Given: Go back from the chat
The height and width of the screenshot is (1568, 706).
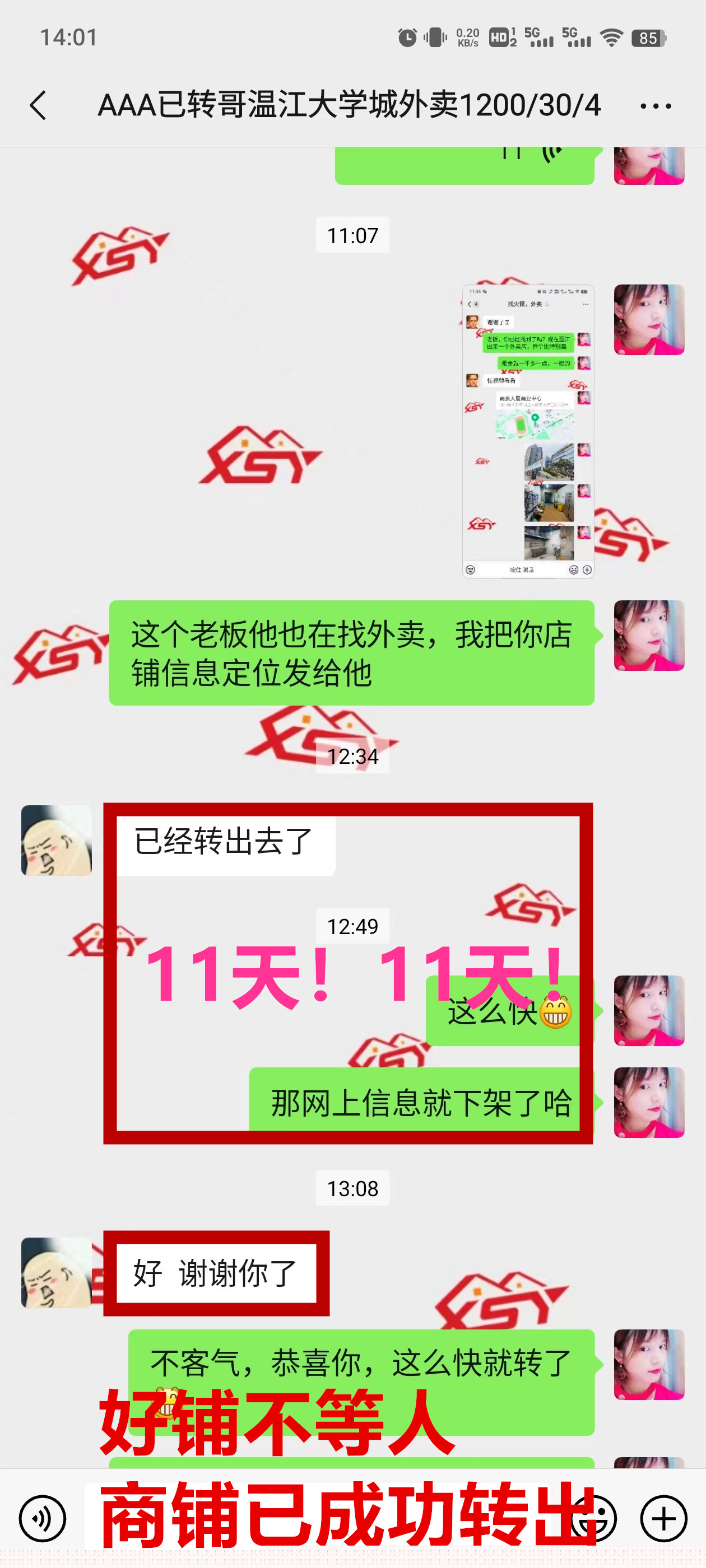Looking at the screenshot, I should (38, 105).
